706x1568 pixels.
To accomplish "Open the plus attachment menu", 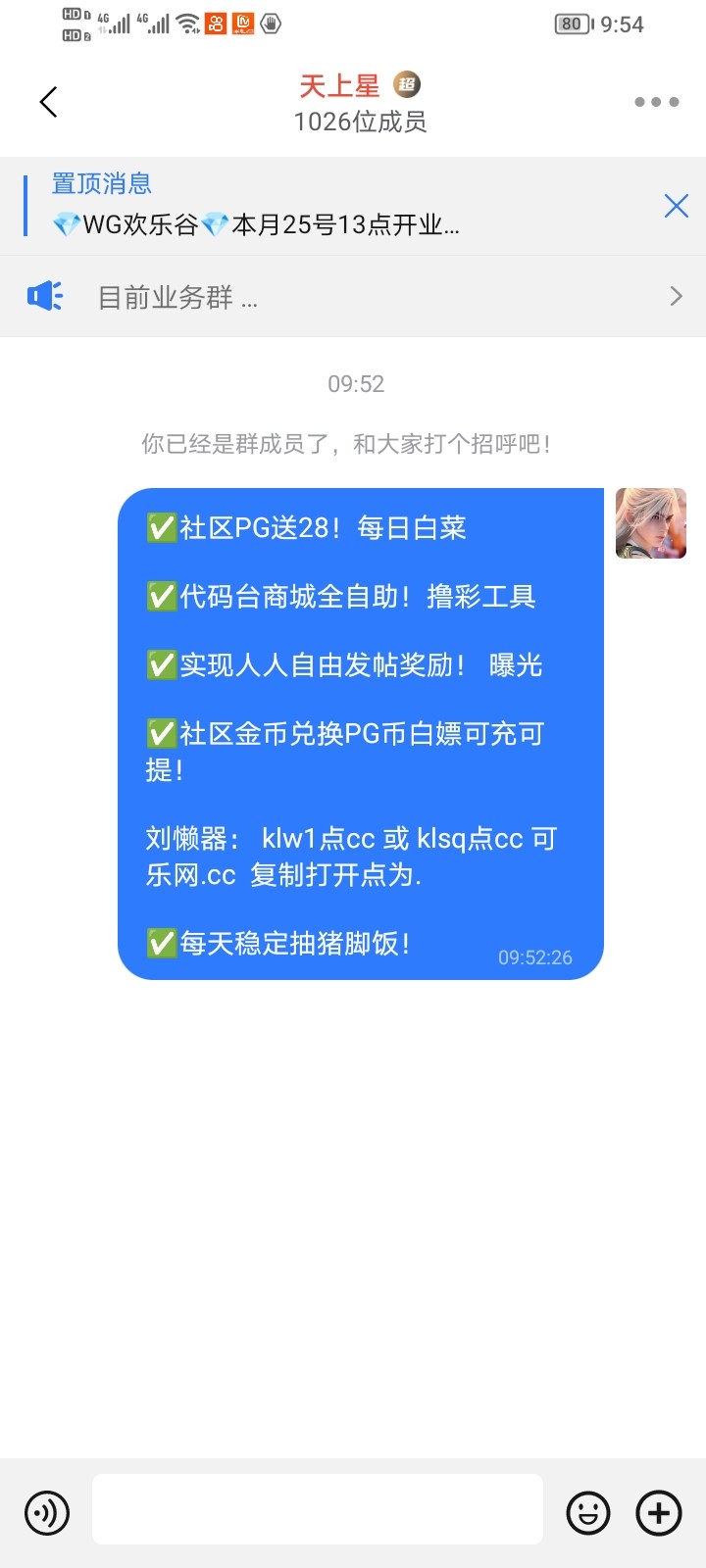I will click(x=659, y=1512).
